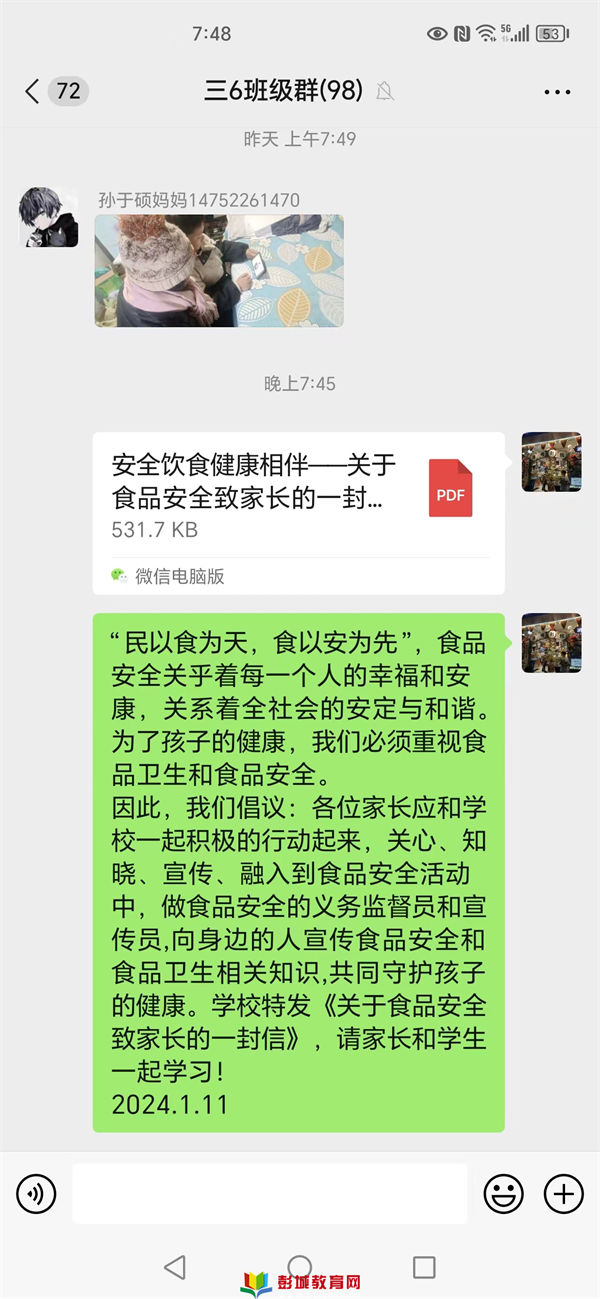Open the emoji picker
600x1299 pixels.
(x=504, y=1193)
